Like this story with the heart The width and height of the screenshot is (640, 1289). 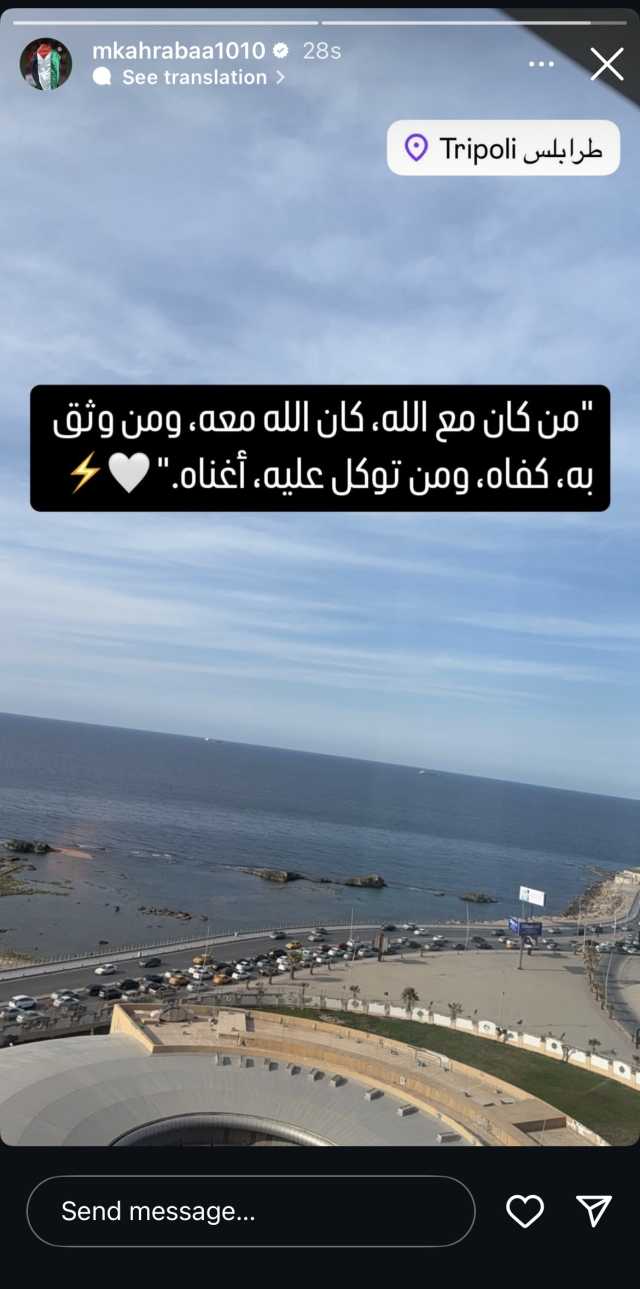coord(524,1211)
